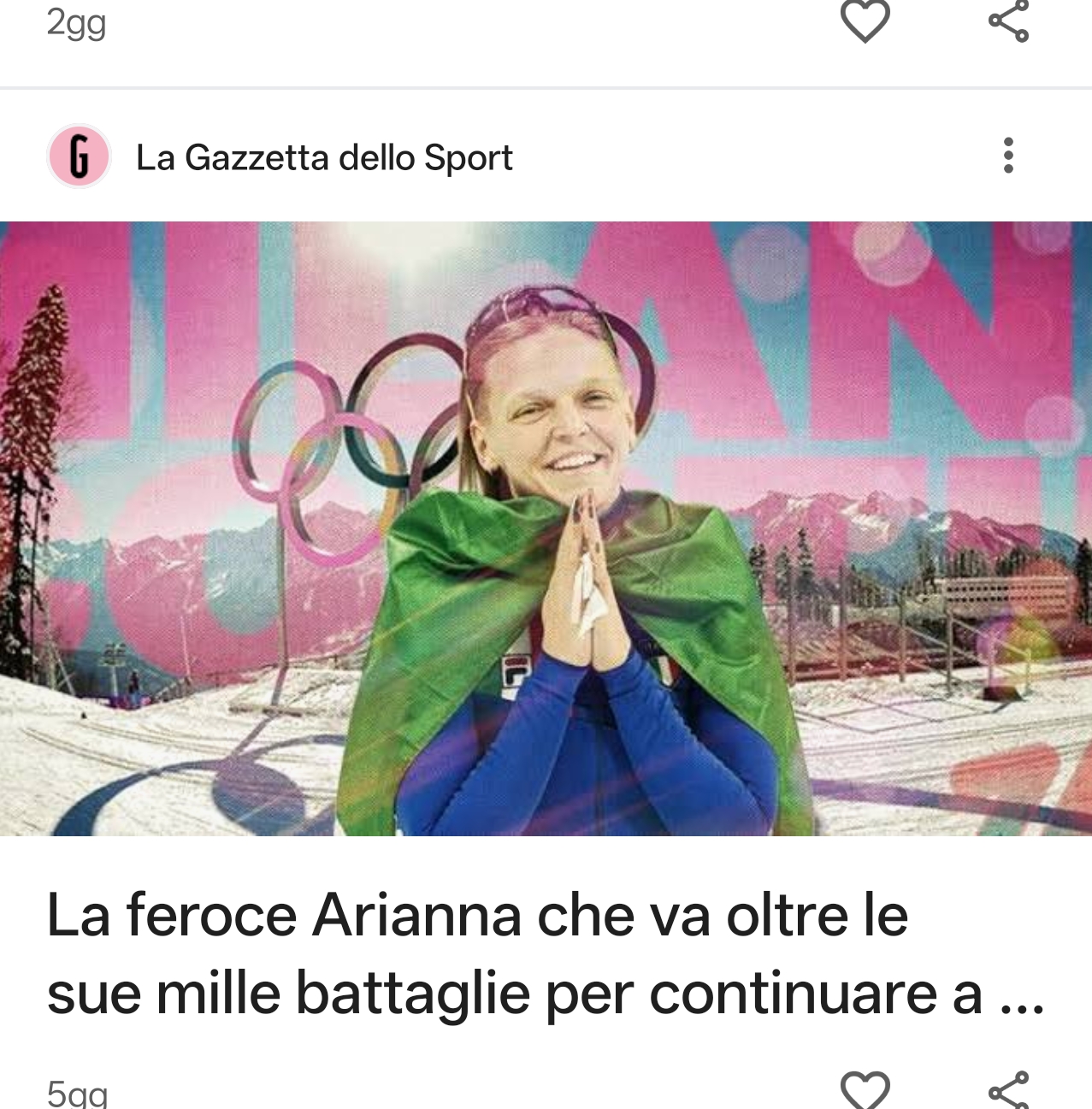This screenshot has height=1109, width=1092.
Task: Open the three-dot menu for Gazzetta card
Action: click(x=1008, y=156)
